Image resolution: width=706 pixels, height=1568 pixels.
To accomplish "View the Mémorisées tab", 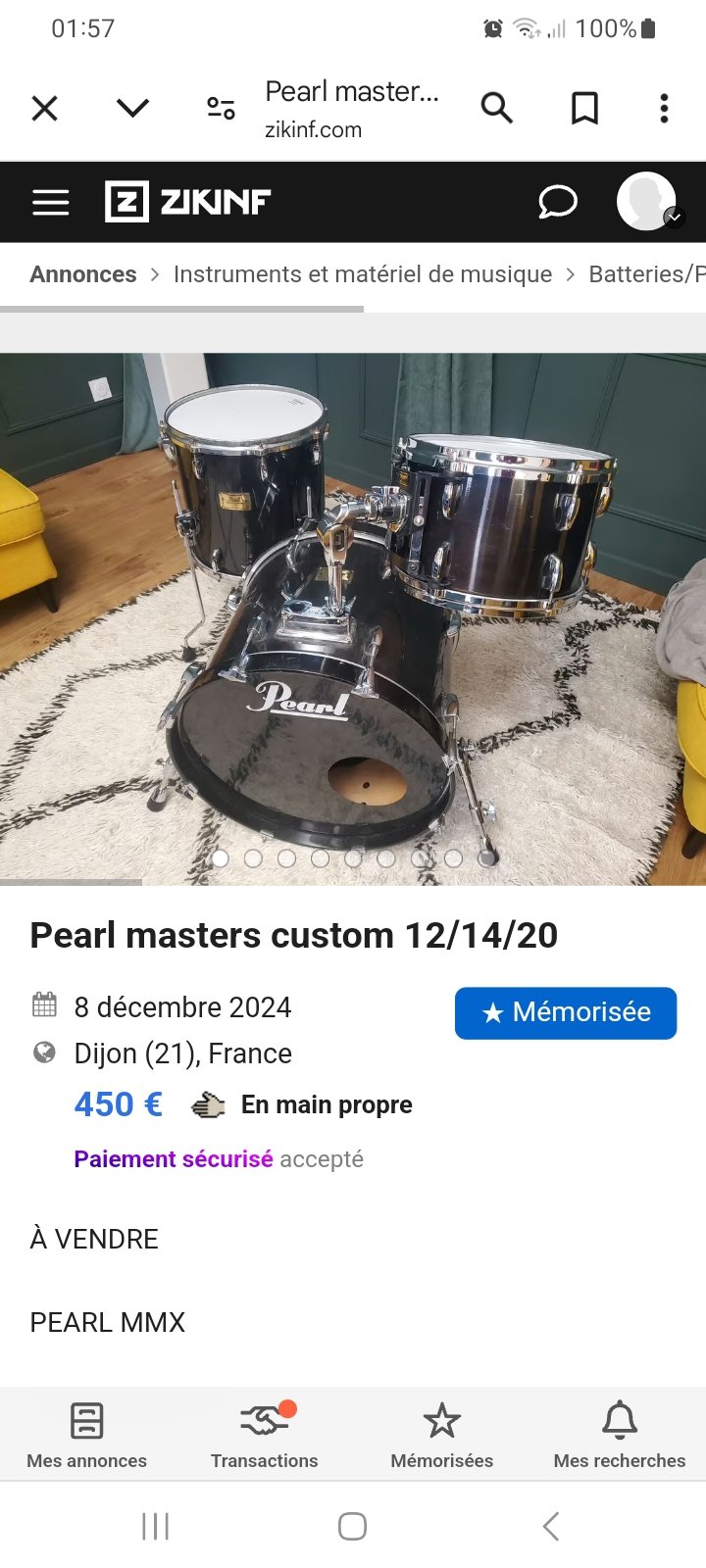I will (441, 1434).
